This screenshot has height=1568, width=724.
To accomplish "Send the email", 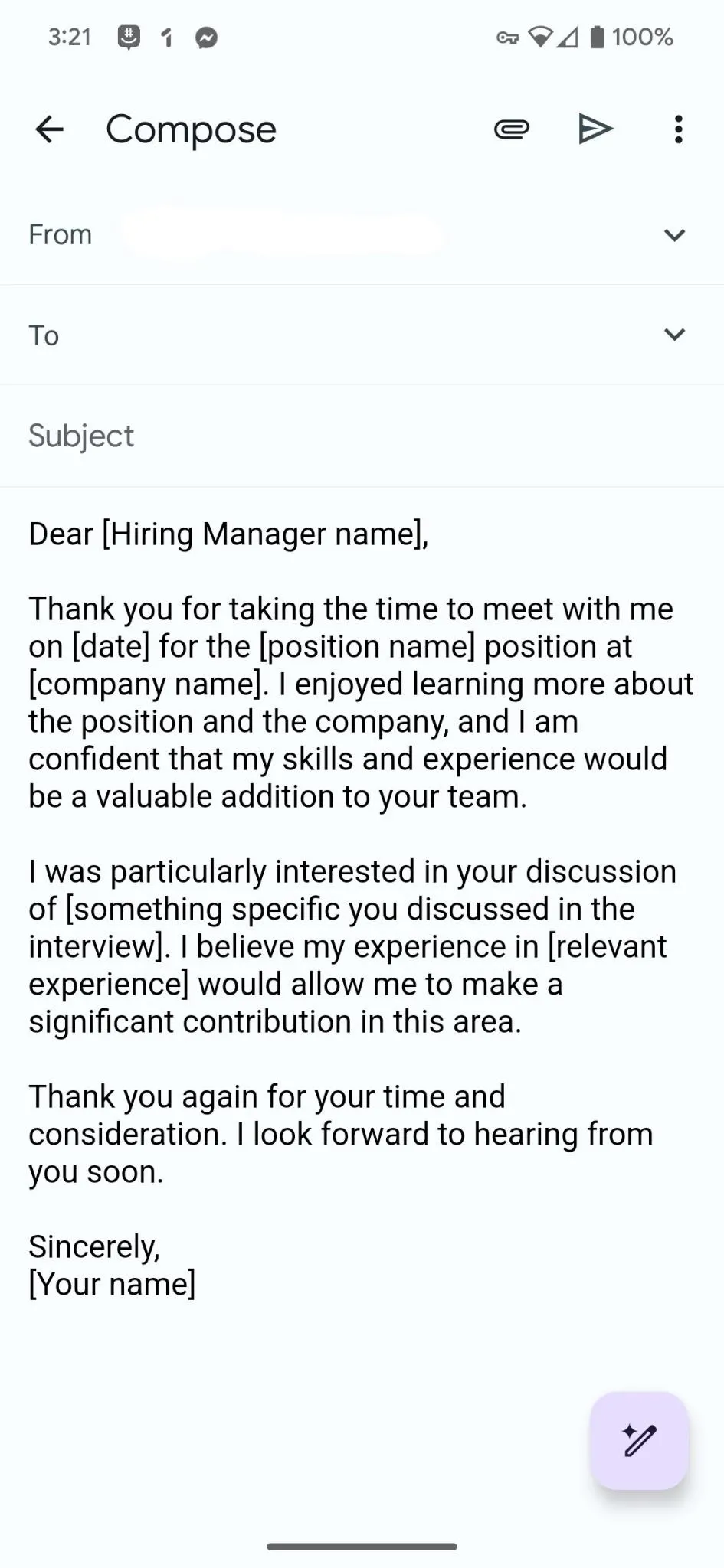I will point(595,129).
